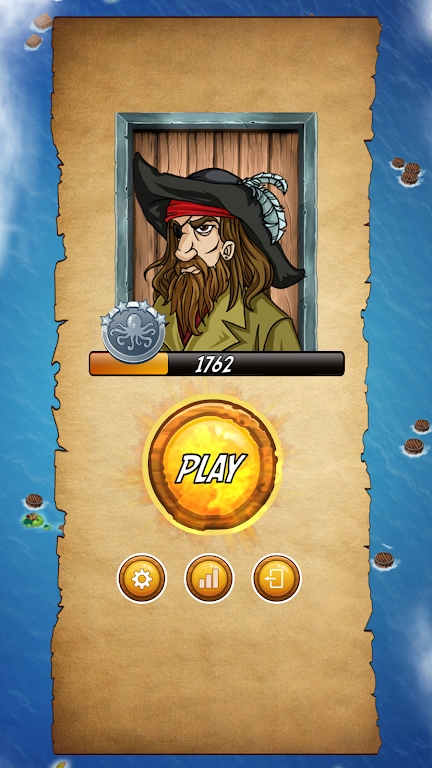
Task: Start the game with the PLAY button
Action: [212, 464]
